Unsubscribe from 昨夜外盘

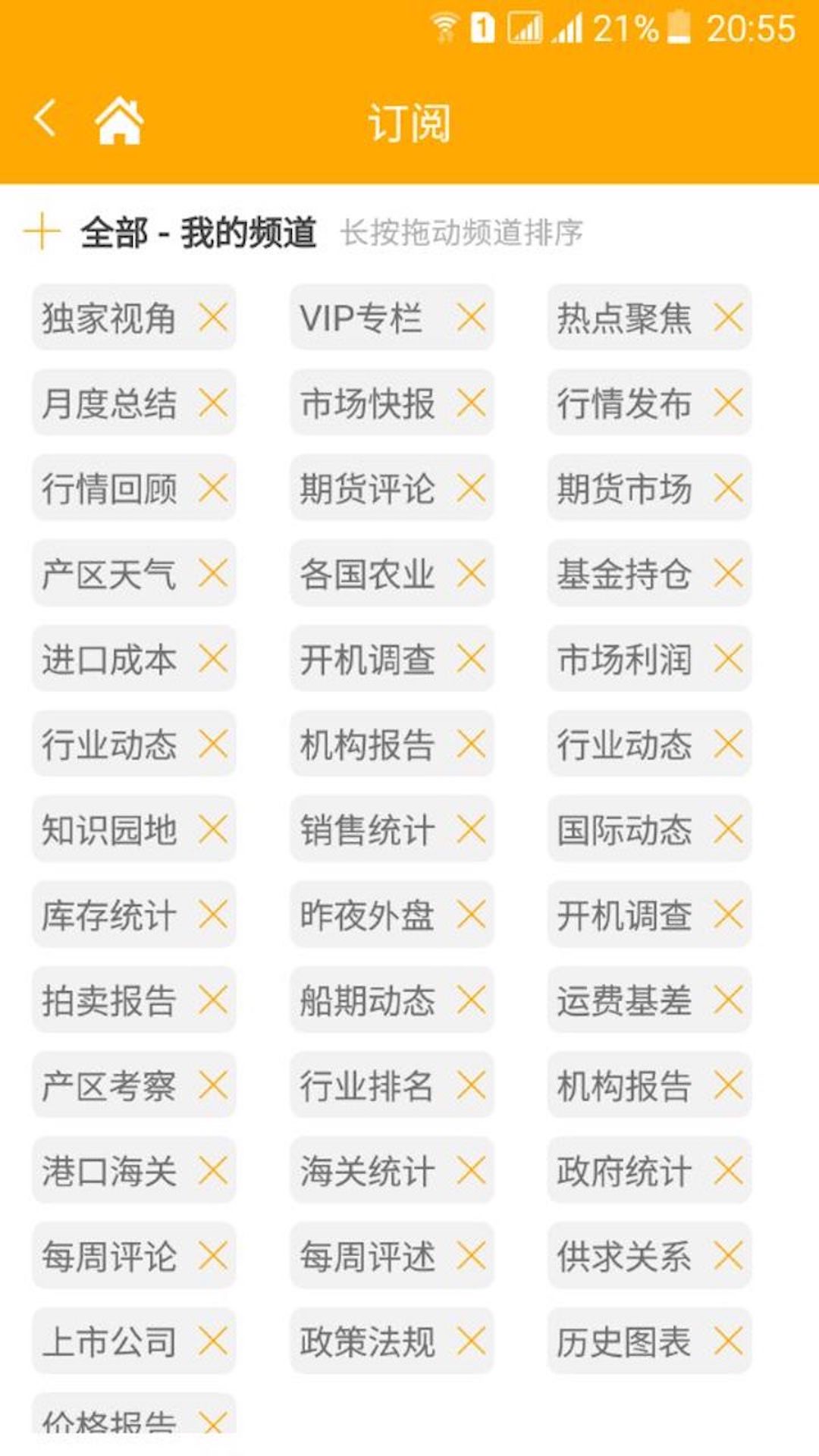click(471, 915)
